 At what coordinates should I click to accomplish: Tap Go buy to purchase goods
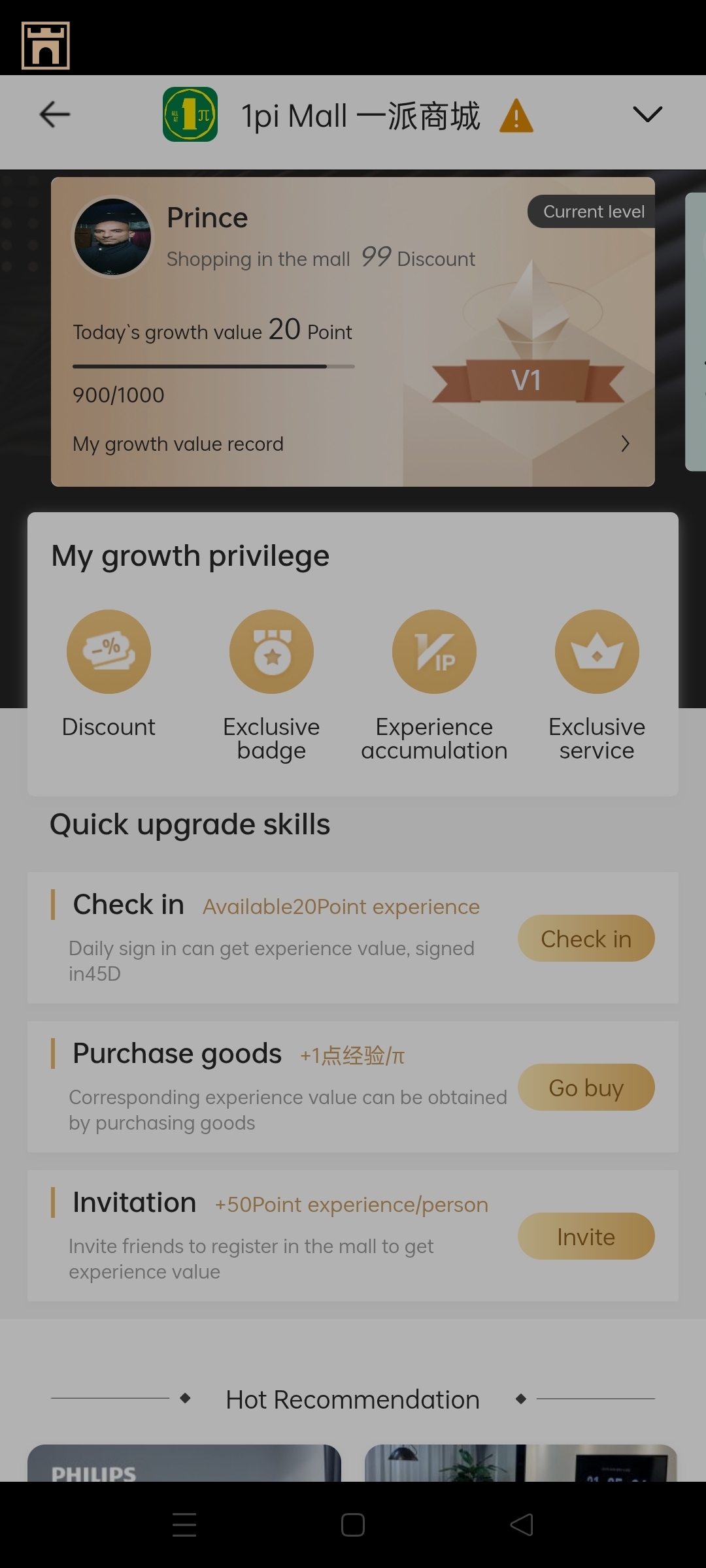586,1087
